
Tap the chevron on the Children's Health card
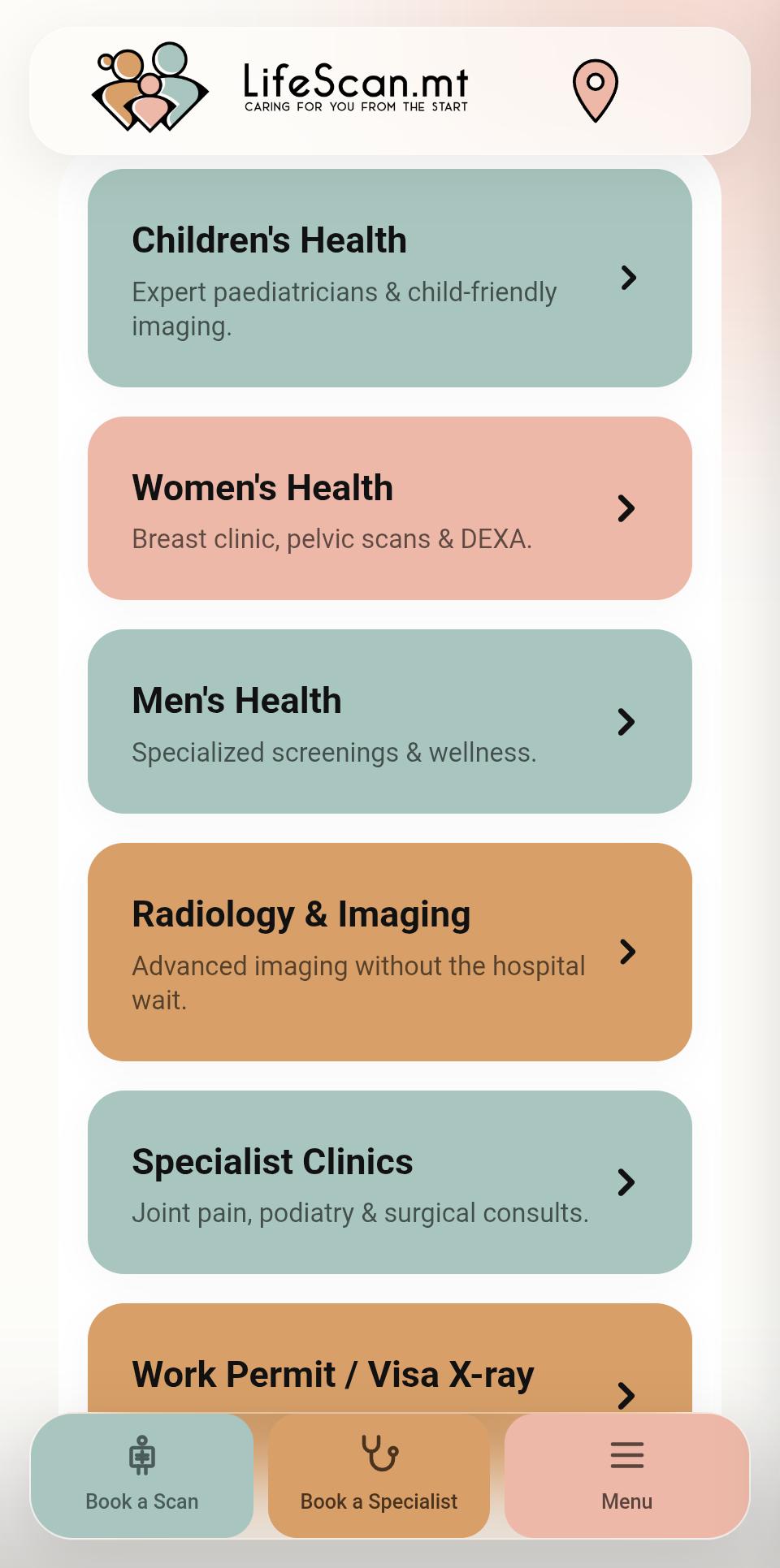[x=630, y=278]
